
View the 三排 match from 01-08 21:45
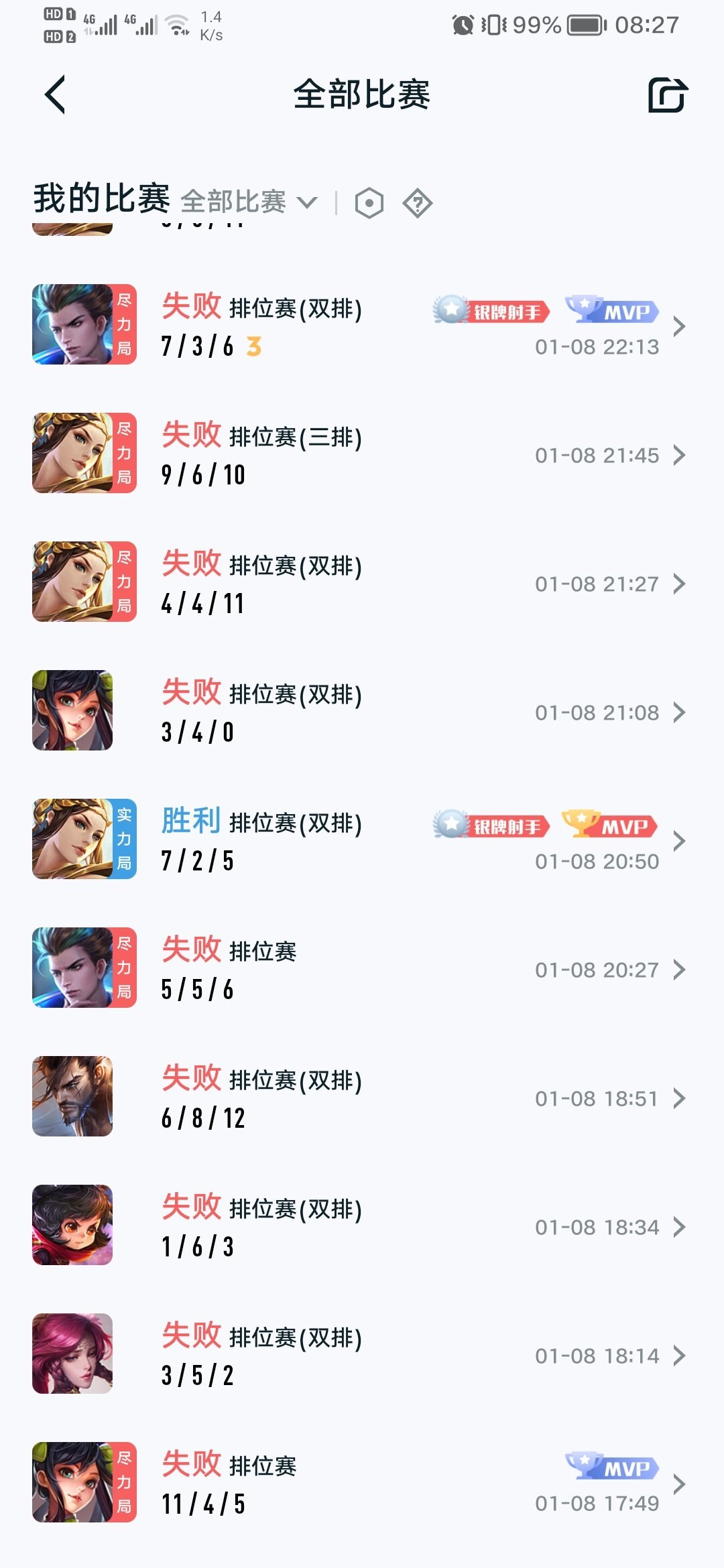(x=362, y=454)
